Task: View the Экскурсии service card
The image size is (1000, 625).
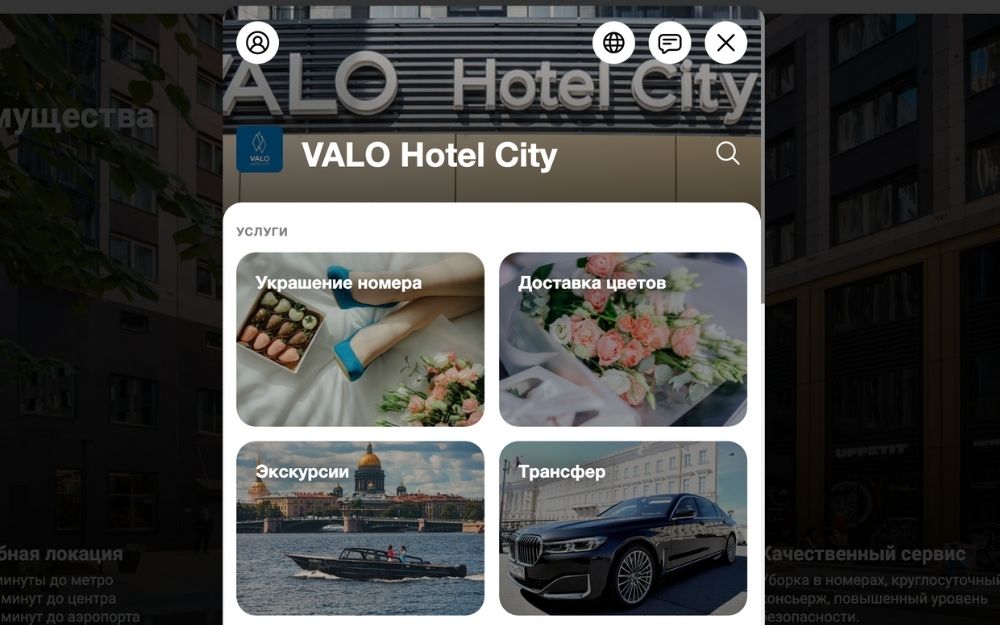Action: 360,528
